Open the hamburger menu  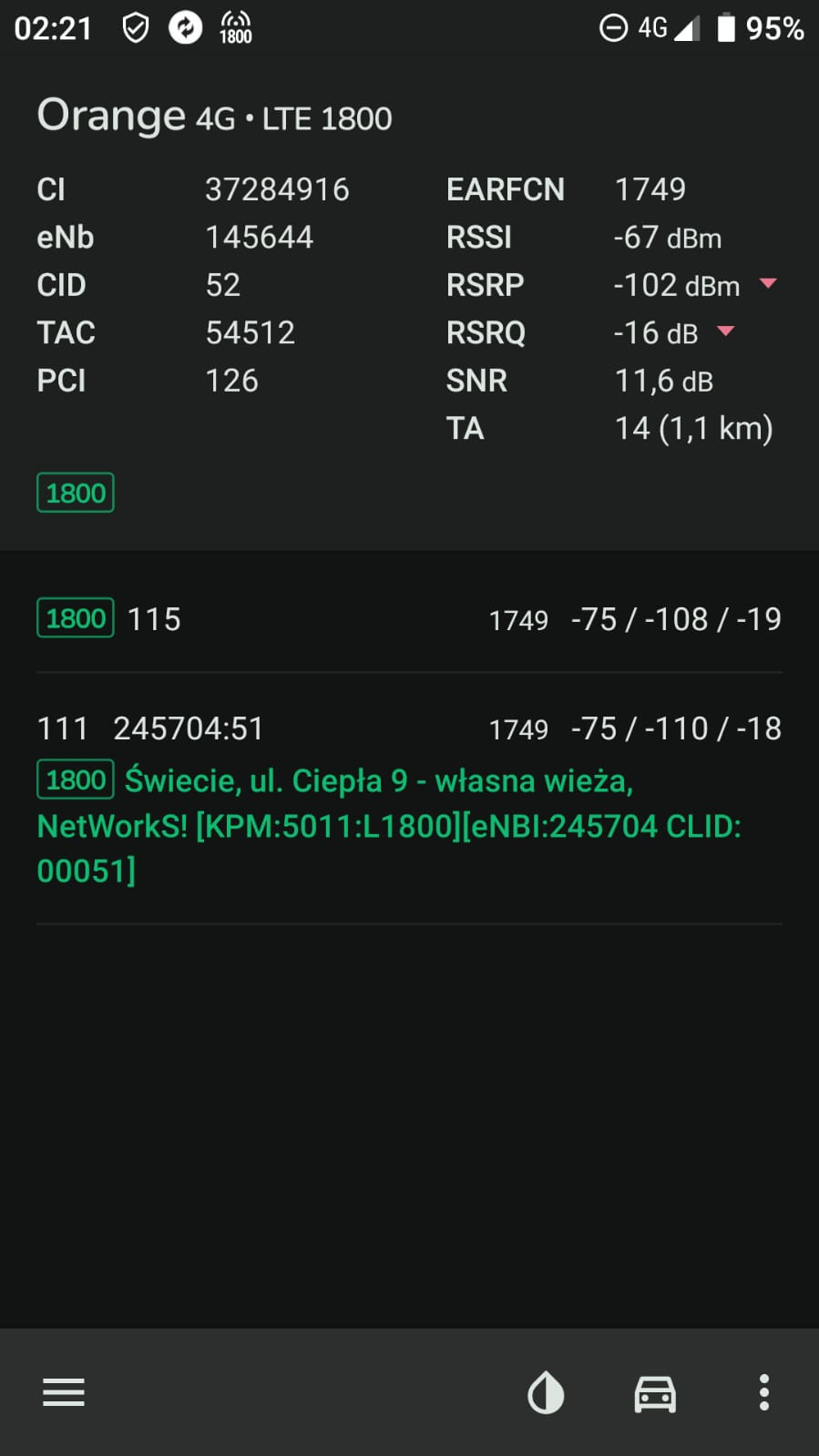pyautogui.click(x=64, y=1392)
